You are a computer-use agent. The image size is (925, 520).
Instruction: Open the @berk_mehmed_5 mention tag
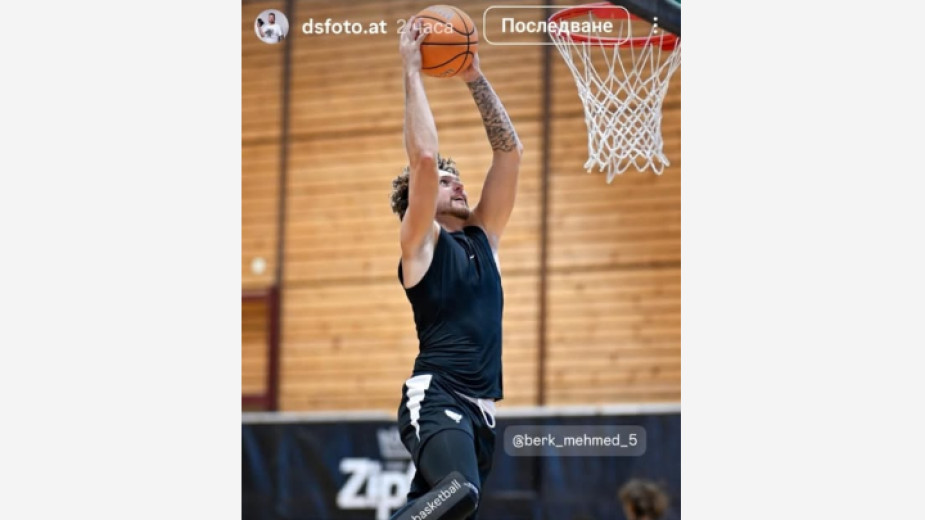click(574, 440)
